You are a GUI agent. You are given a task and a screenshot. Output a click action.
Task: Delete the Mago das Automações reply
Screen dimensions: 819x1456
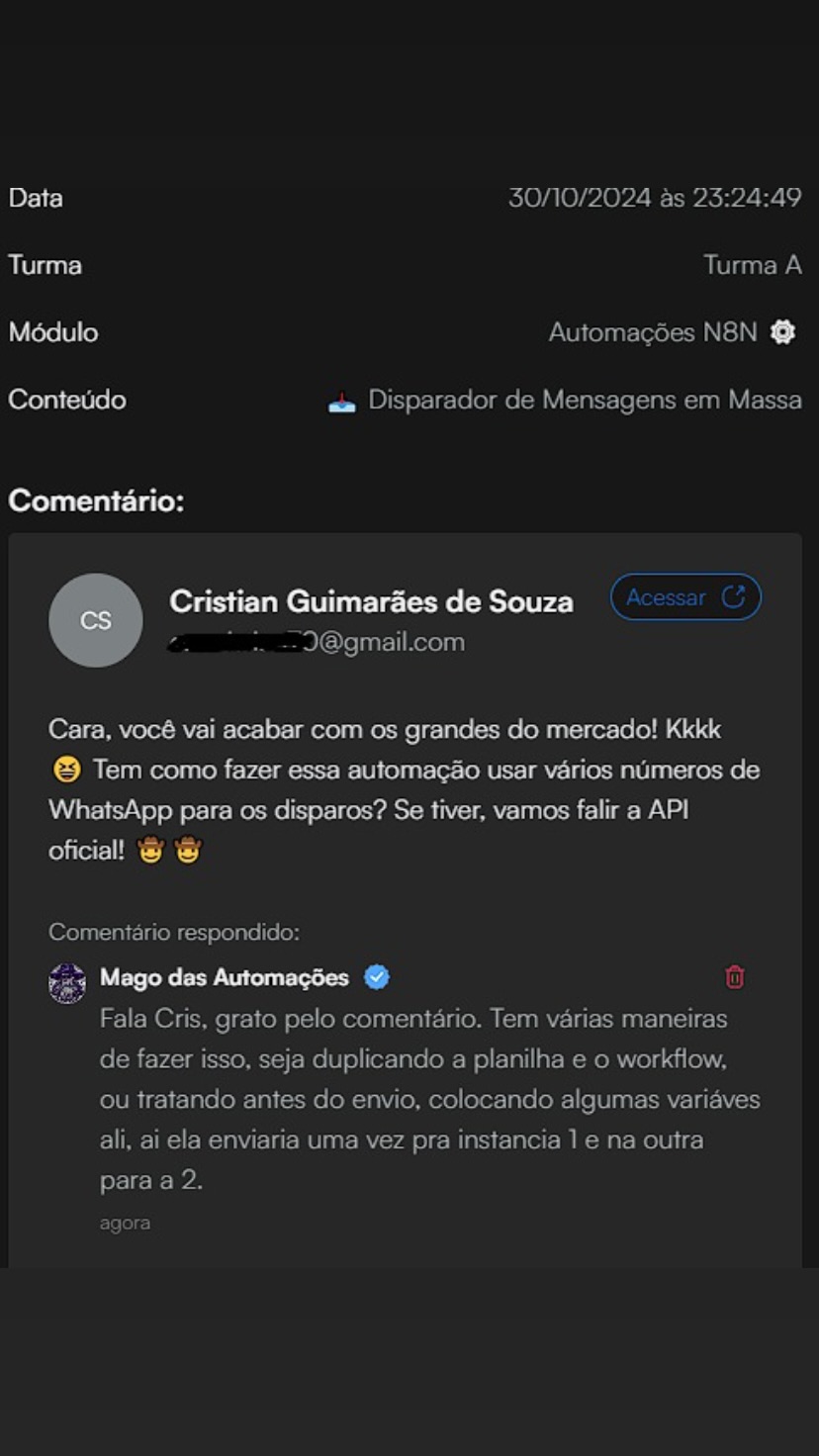tap(735, 977)
